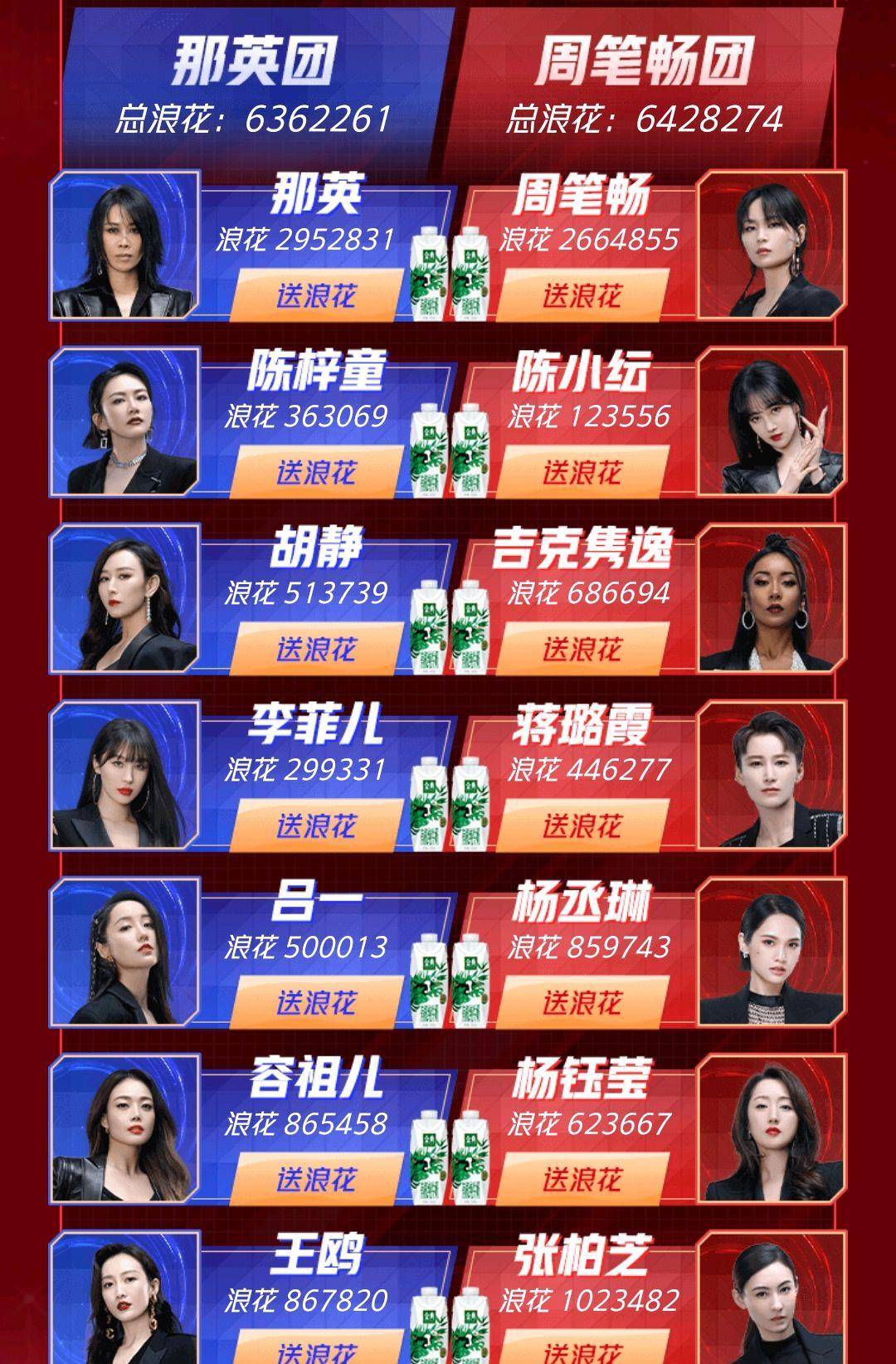
Task: Send waves to 周笔畅
Action: tap(582, 295)
